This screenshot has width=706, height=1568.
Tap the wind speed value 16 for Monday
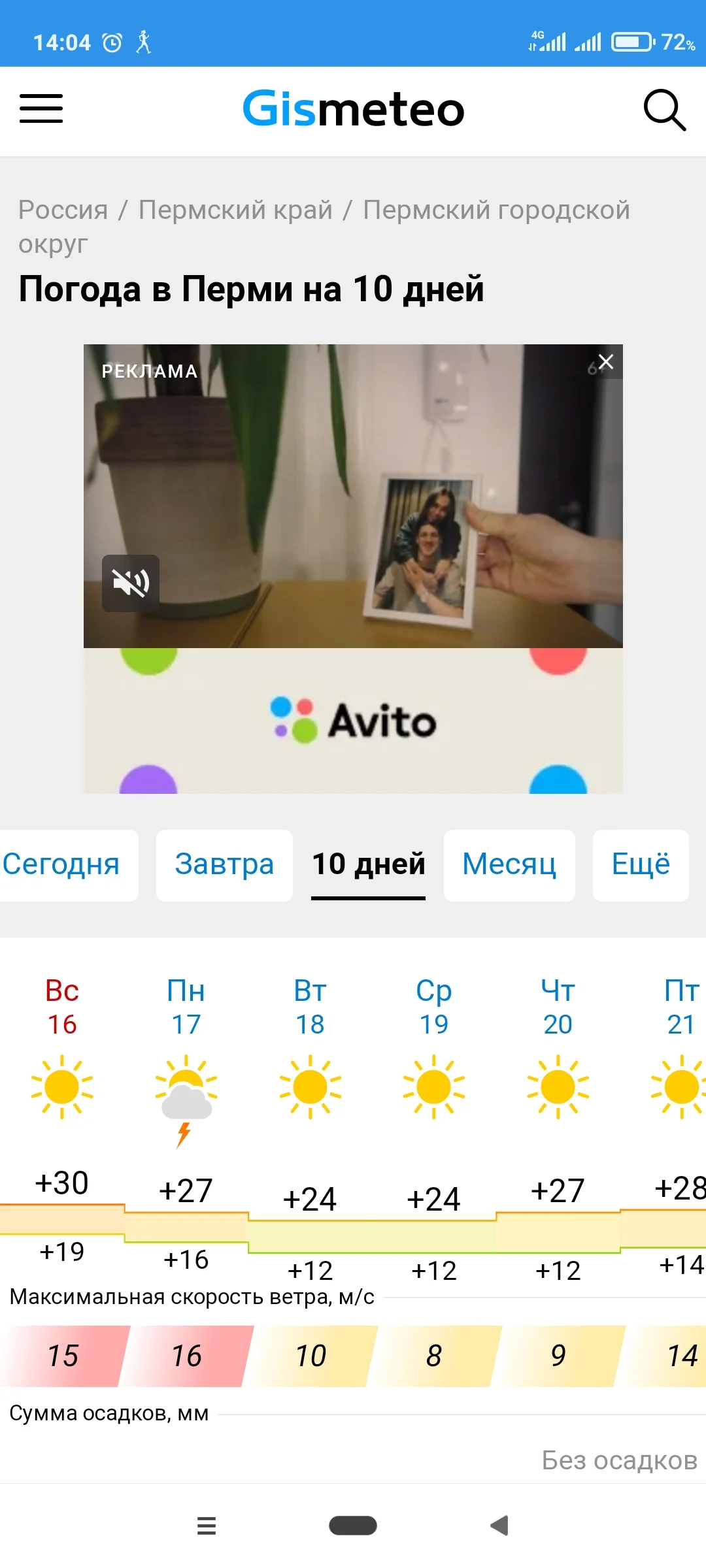186,1356
